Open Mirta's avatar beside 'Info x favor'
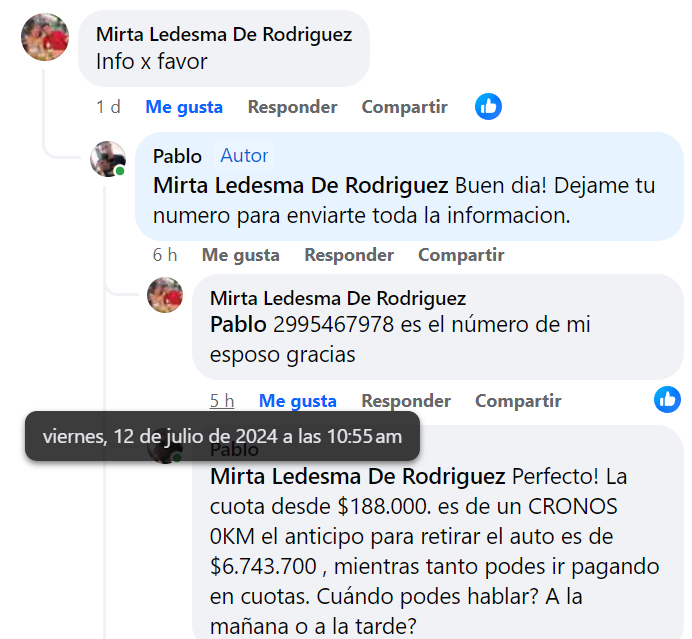 tap(45, 38)
